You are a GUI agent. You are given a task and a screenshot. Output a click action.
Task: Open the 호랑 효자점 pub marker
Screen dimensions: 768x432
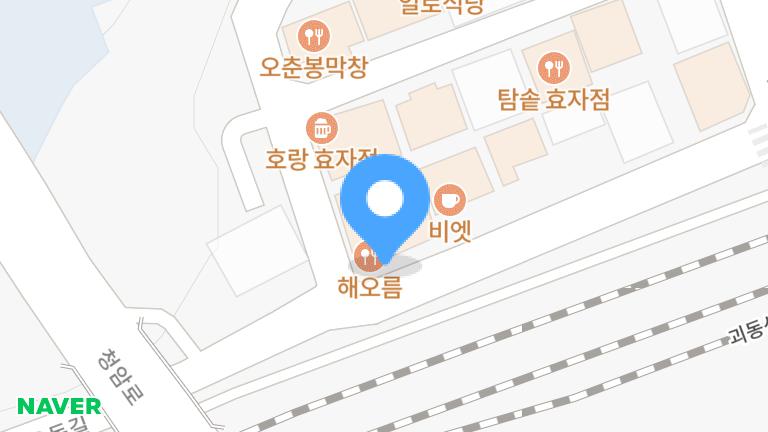(x=321, y=128)
